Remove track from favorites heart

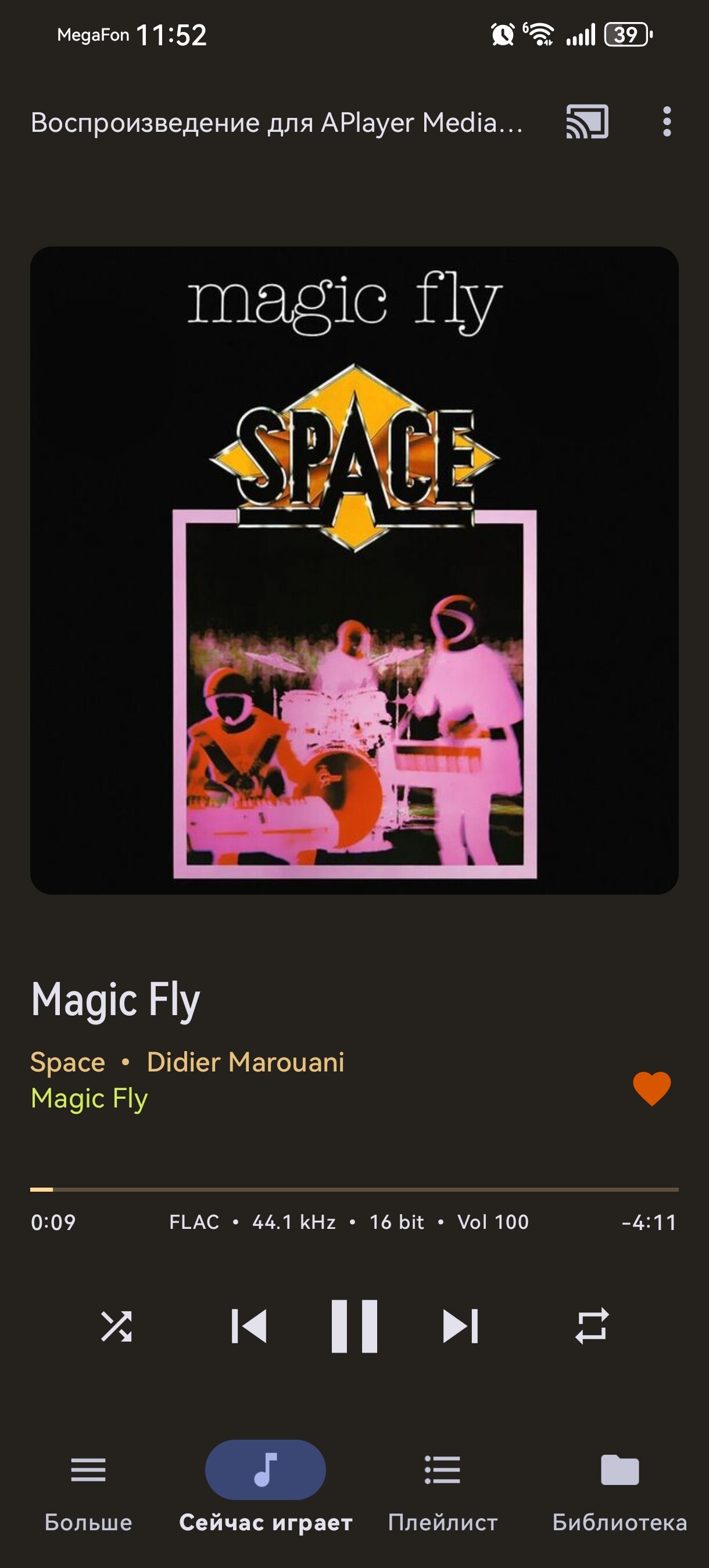click(651, 1088)
